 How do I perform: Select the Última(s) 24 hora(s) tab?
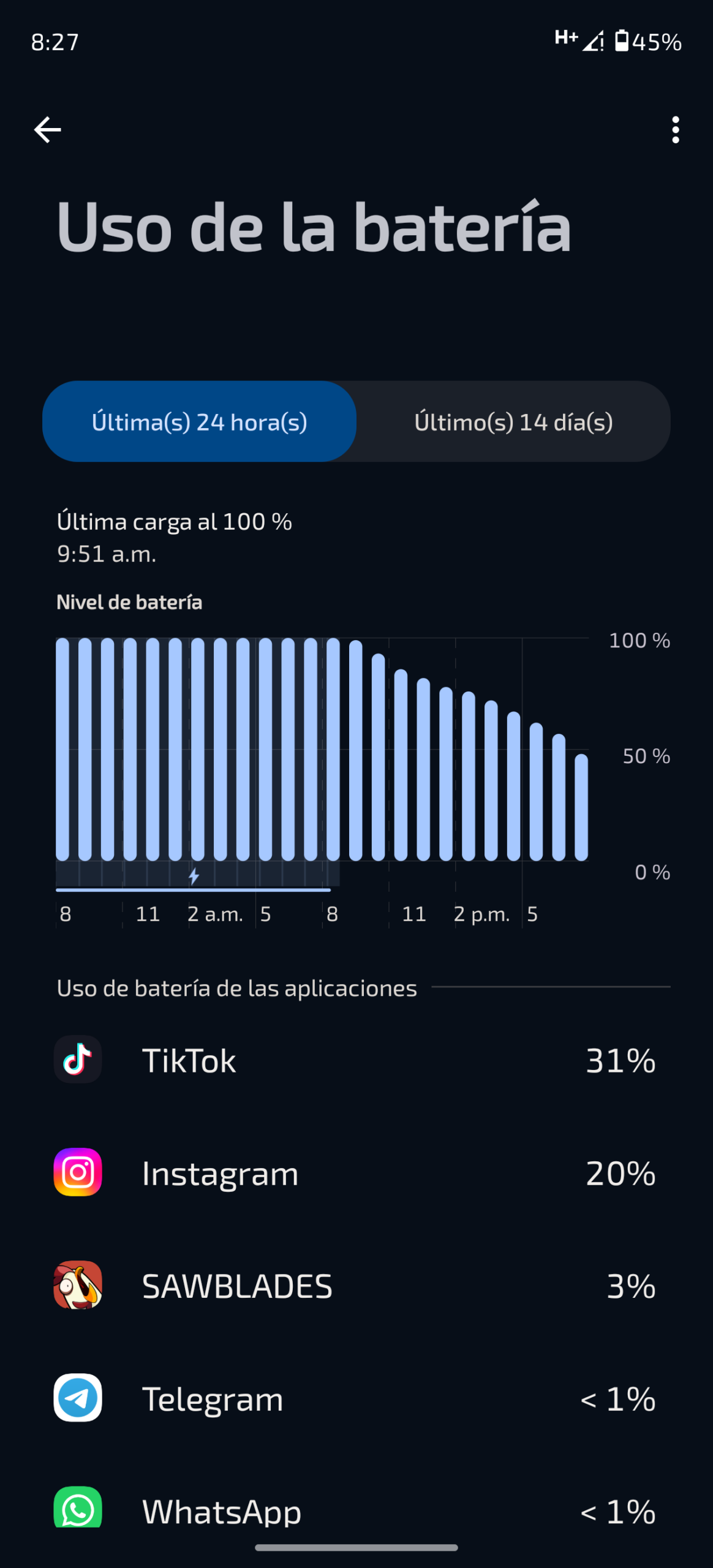[199, 421]
